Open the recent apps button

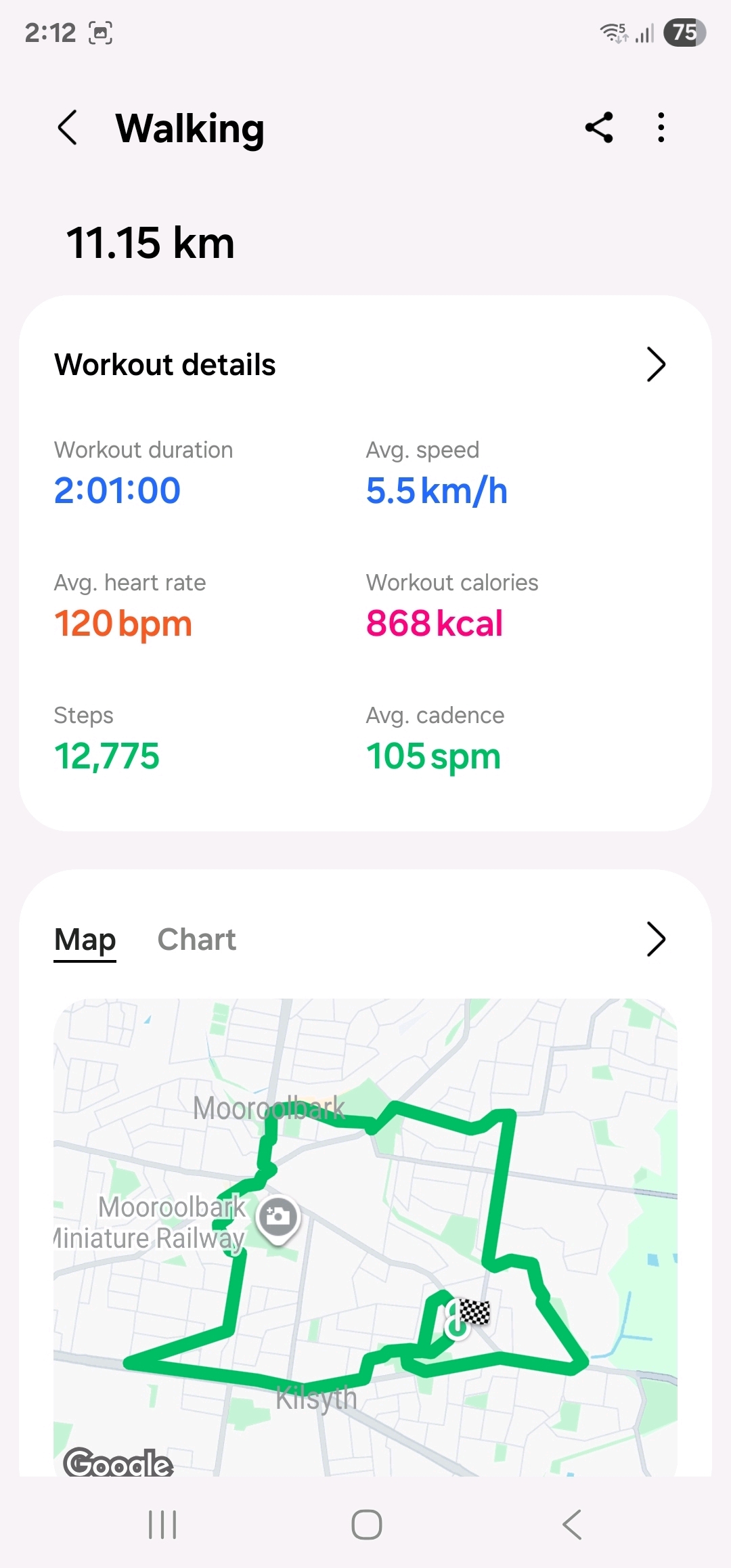pyautogui.click(x=162, y=1525)
